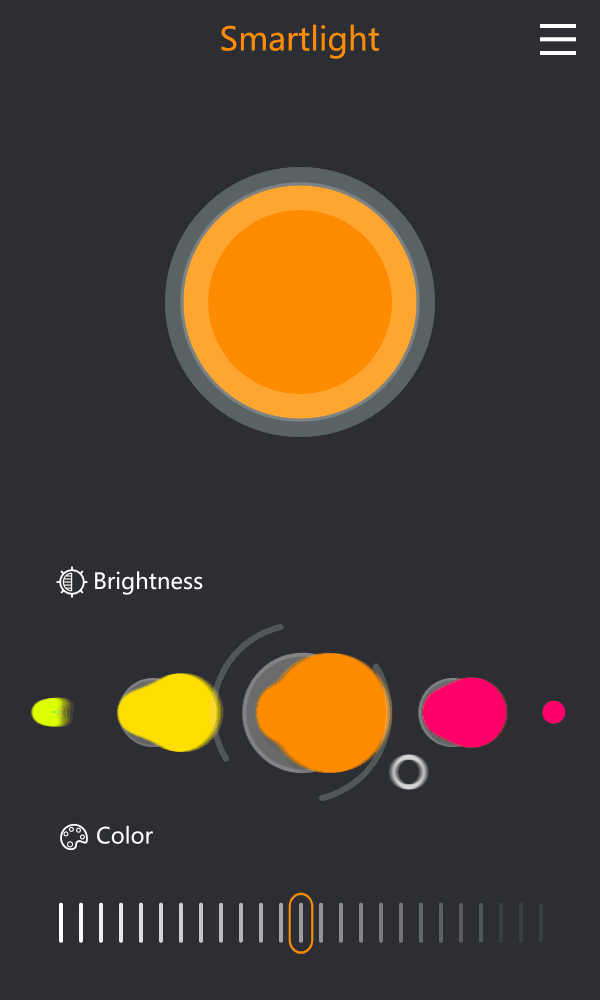This screenshot has width=600, height=1000.
Task: Tap the highlighted brightness slider tick
Action: click(x=301, y=922)
